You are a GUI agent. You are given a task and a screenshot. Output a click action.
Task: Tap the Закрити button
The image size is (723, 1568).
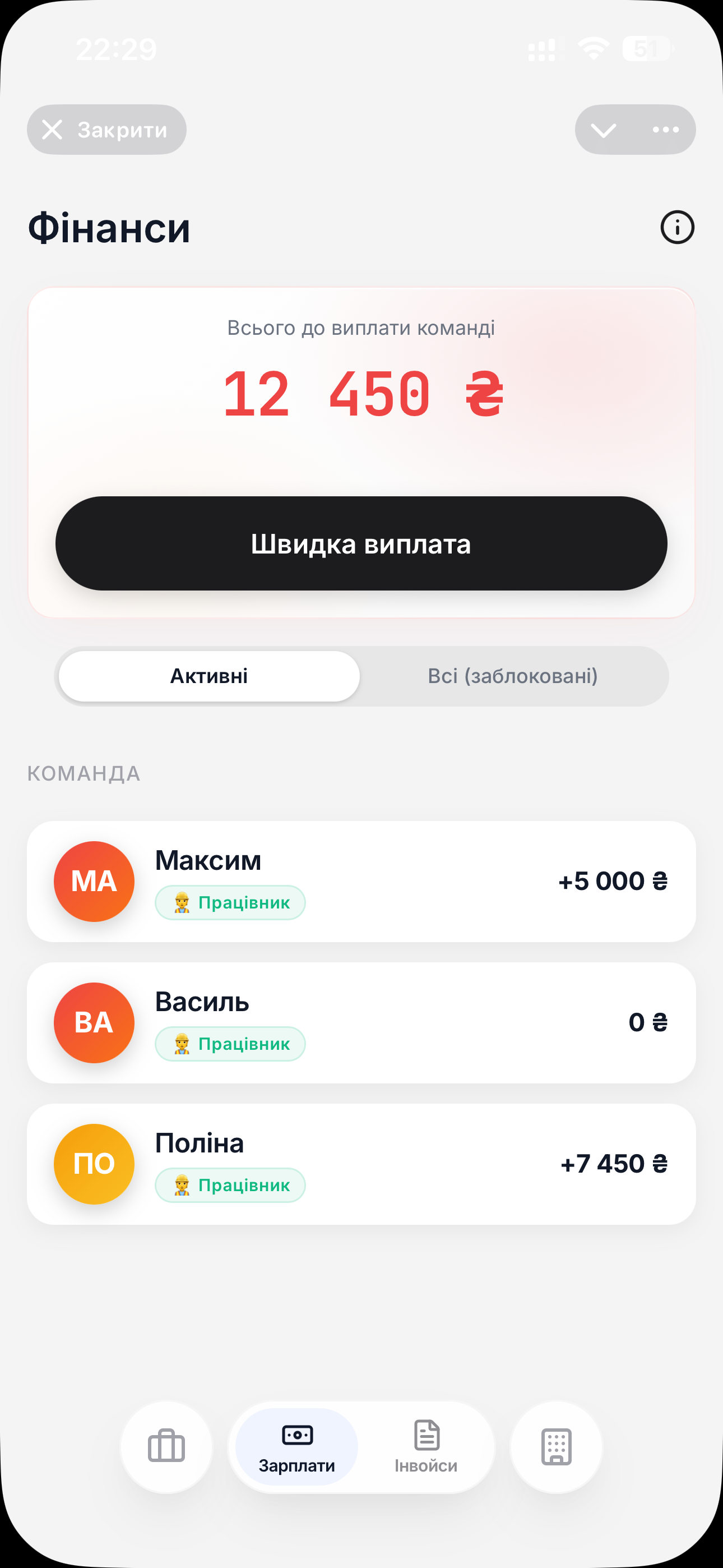pyautogui.click(x=106, y=129)
